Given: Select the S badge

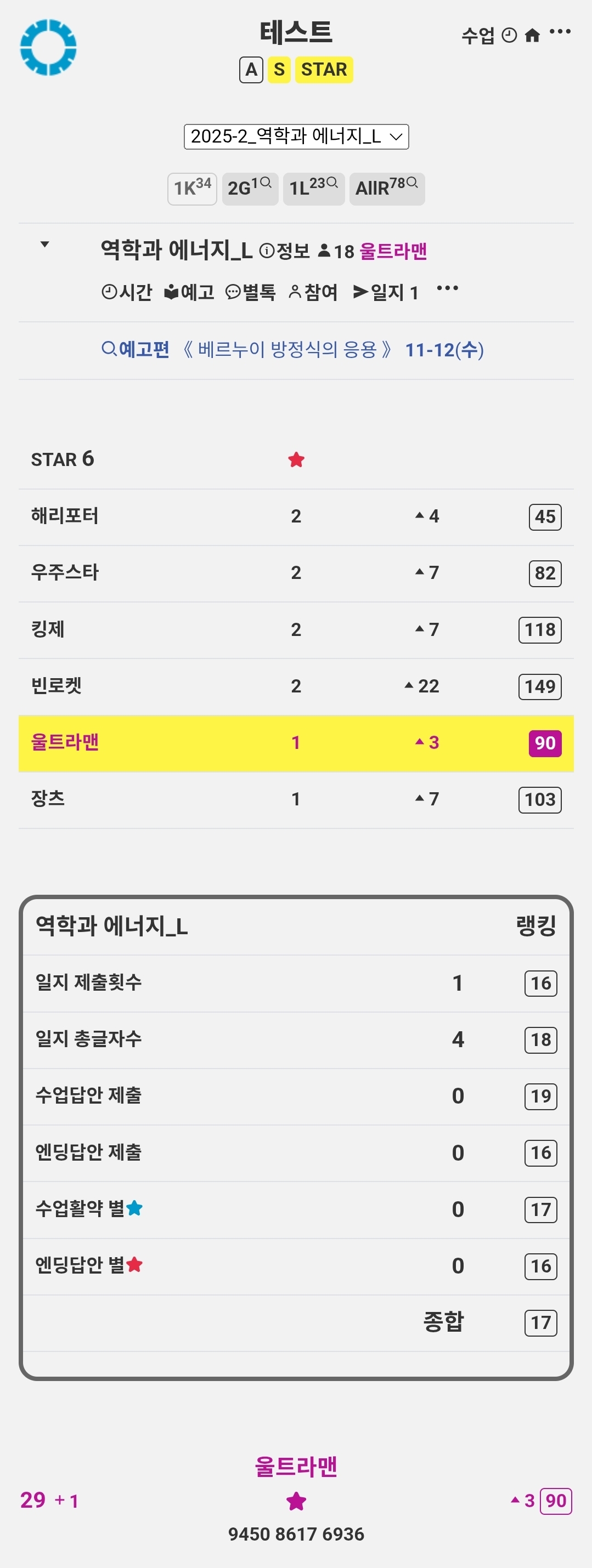Looking at the screenshot, I should coord(279,70).
